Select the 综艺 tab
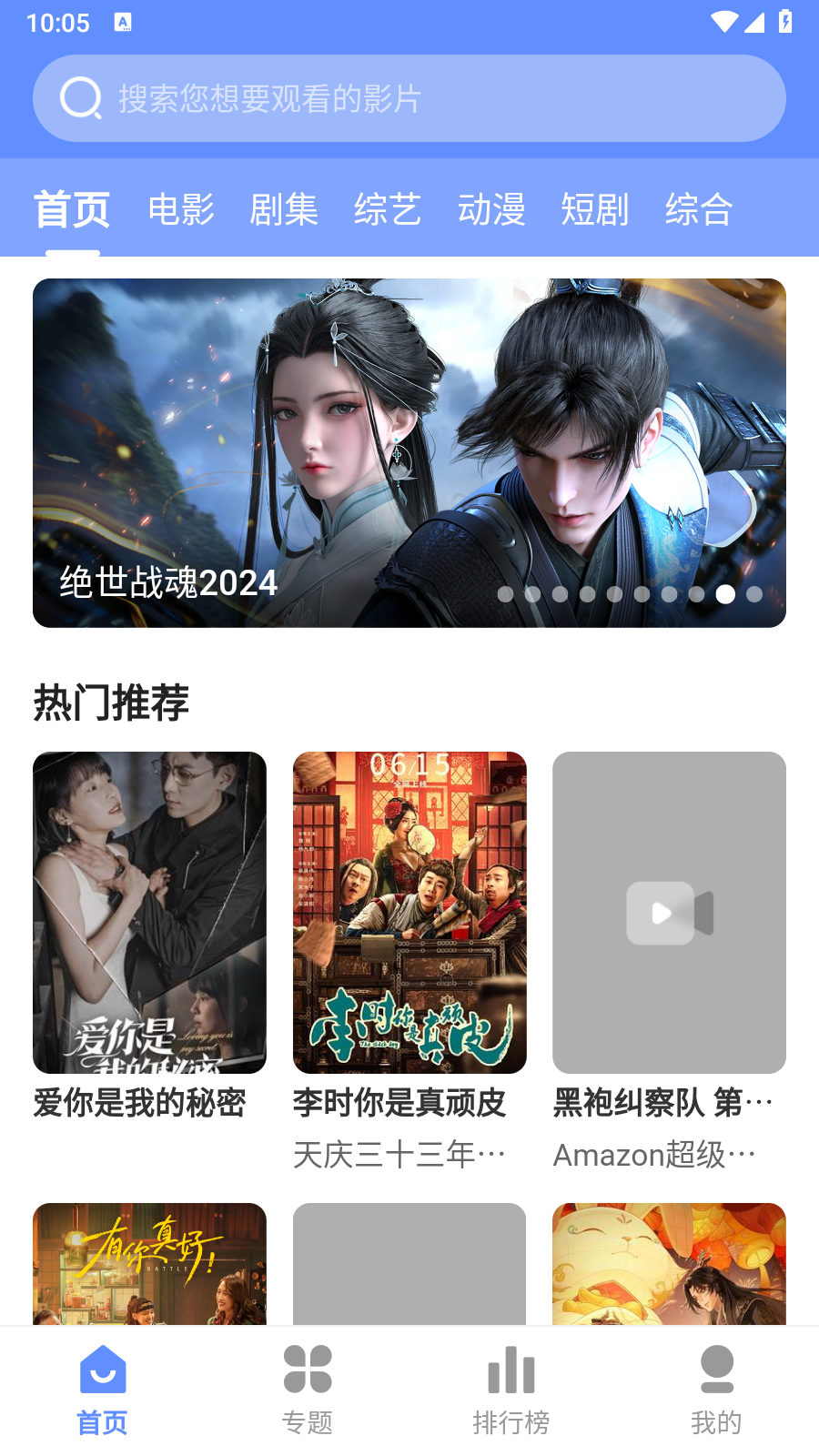The width and height of the screenshot is (819, 1456). point(388,209)
